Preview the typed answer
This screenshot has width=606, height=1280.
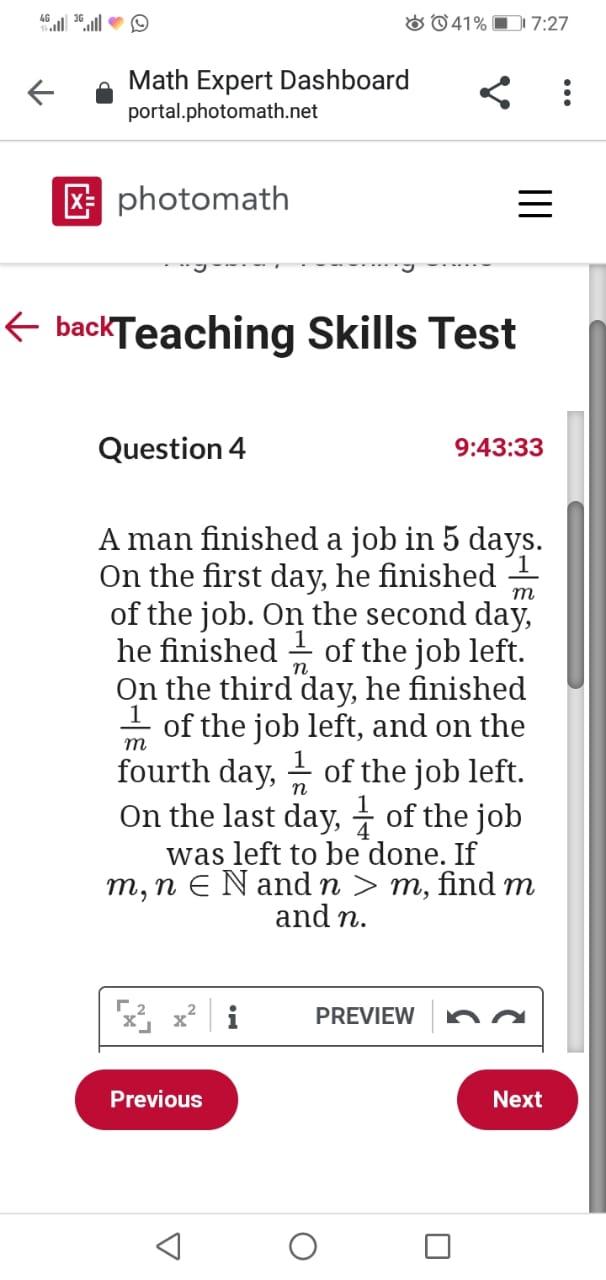[364, 1016]
